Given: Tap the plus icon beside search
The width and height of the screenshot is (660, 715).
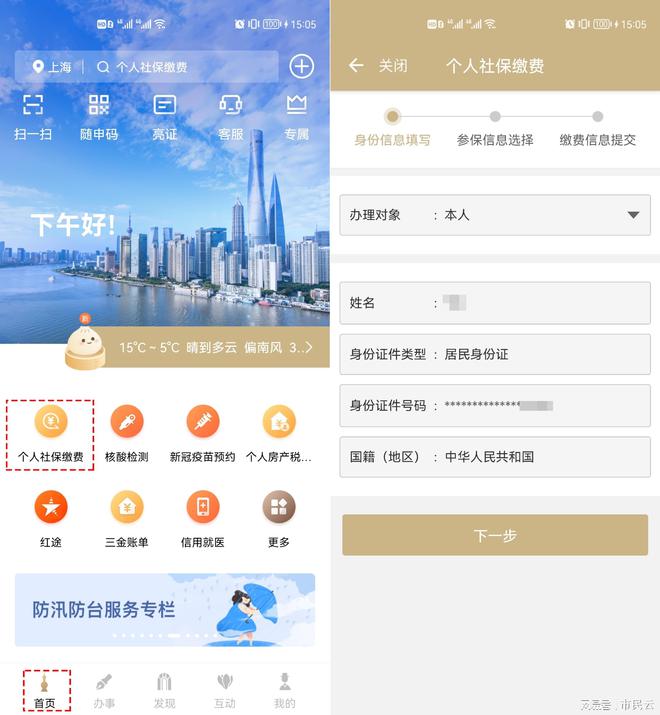Looking at the screenshot, I should tap(301, 67).
